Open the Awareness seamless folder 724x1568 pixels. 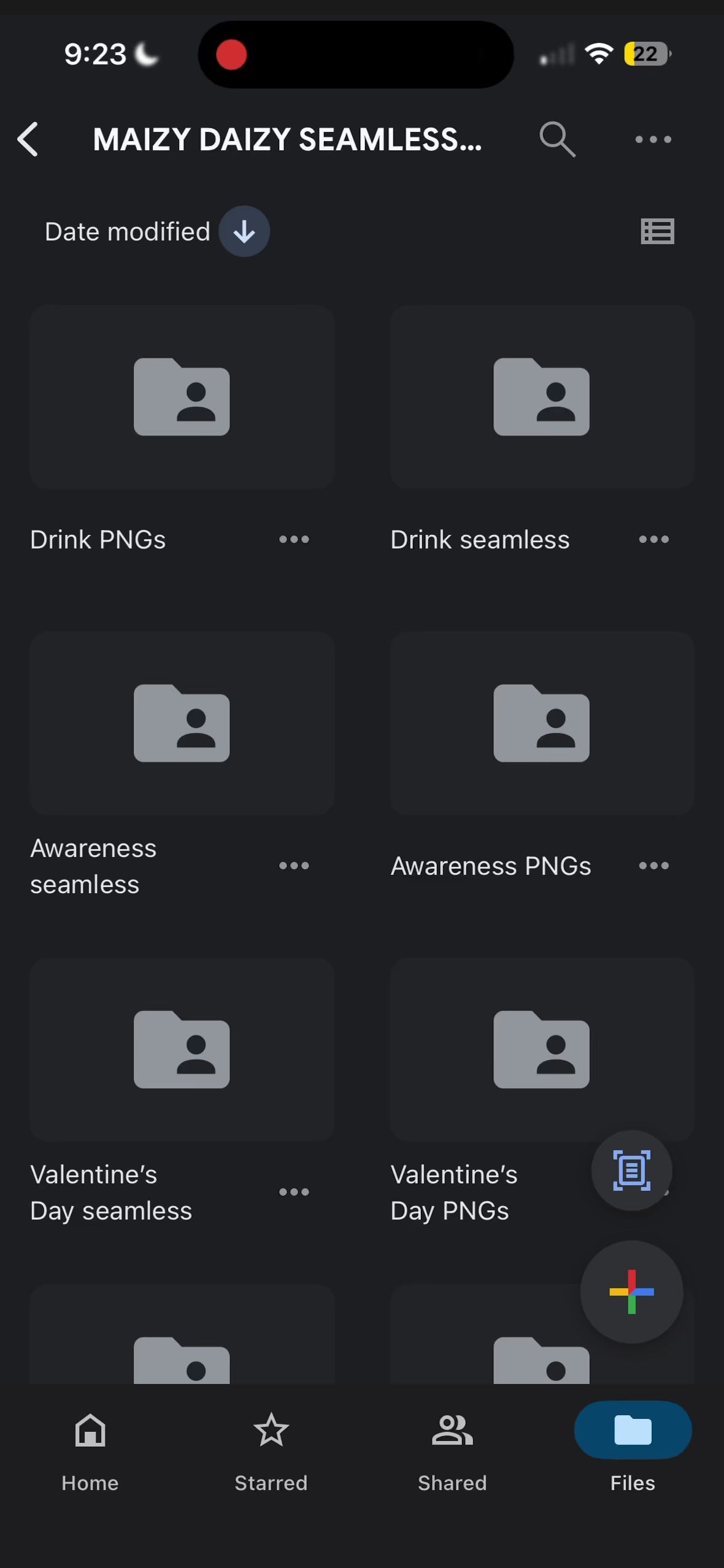pyautogui.click(x=182, y=724)
